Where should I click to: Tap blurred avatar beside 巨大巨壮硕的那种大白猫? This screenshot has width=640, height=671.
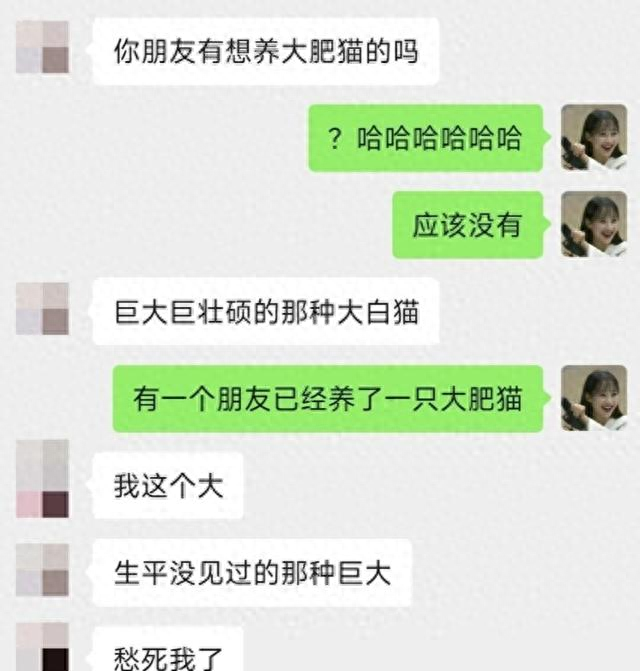pyautogui.click(x=42, y=309)
